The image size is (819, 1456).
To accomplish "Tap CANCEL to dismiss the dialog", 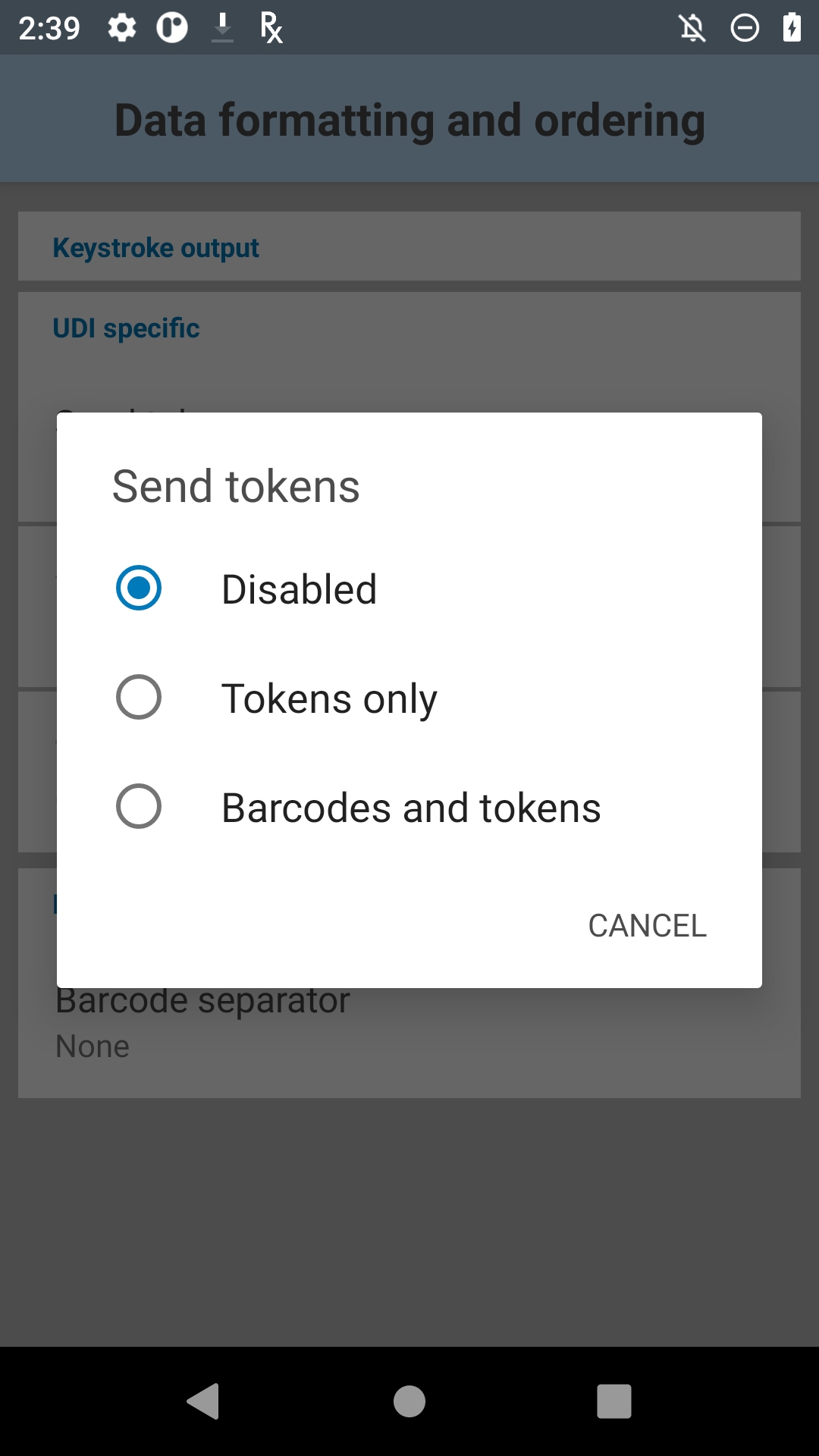I will (648, 925).
